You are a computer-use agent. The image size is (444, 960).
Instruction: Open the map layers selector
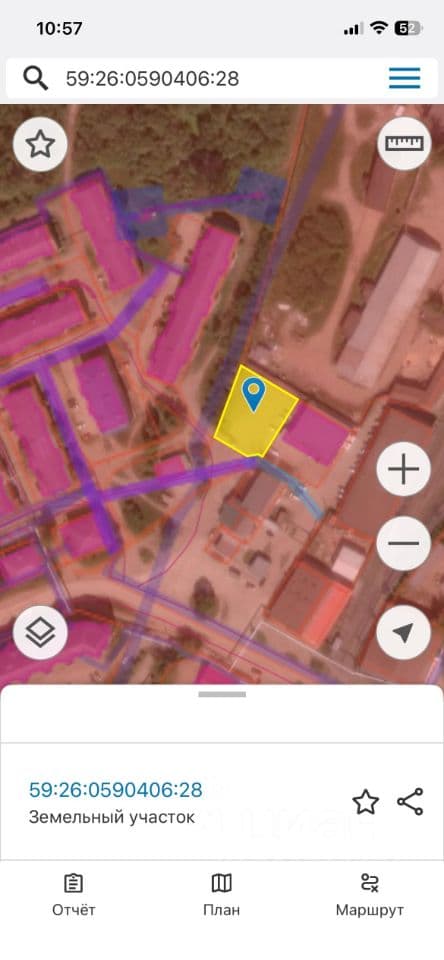click(x=40, y=633)
